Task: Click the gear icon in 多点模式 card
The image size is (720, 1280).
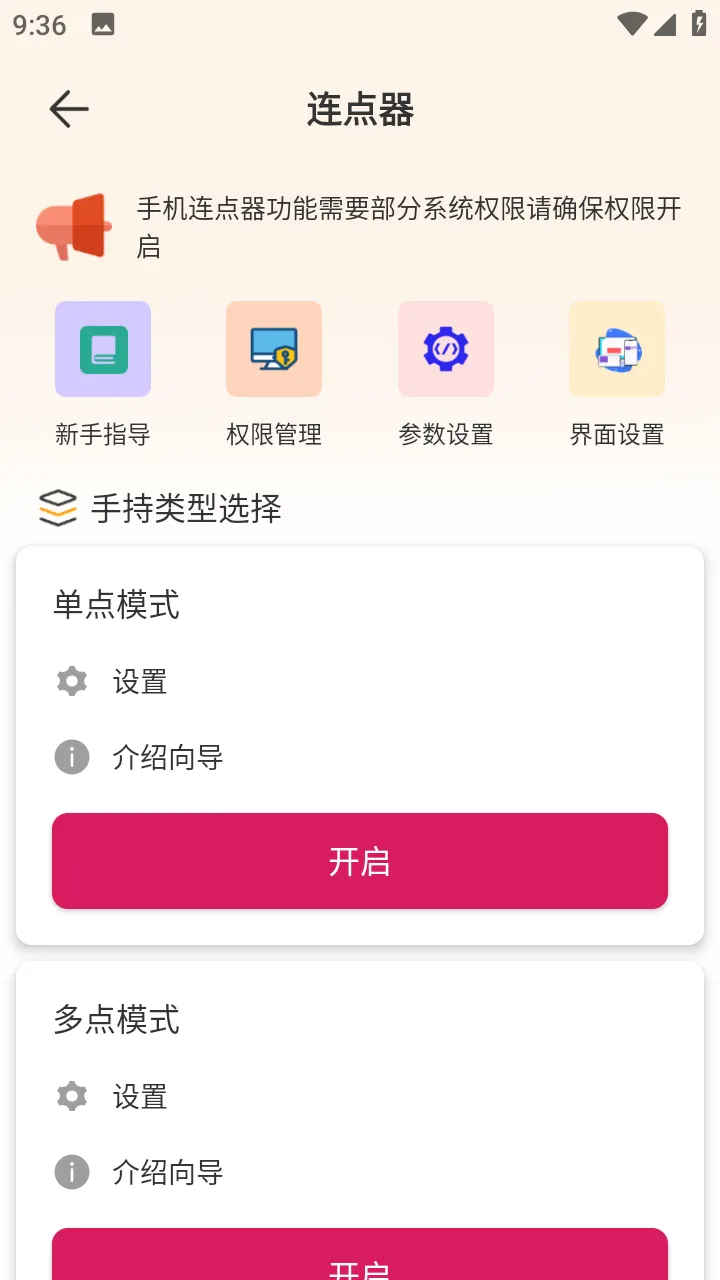Action: point(71,1096)
